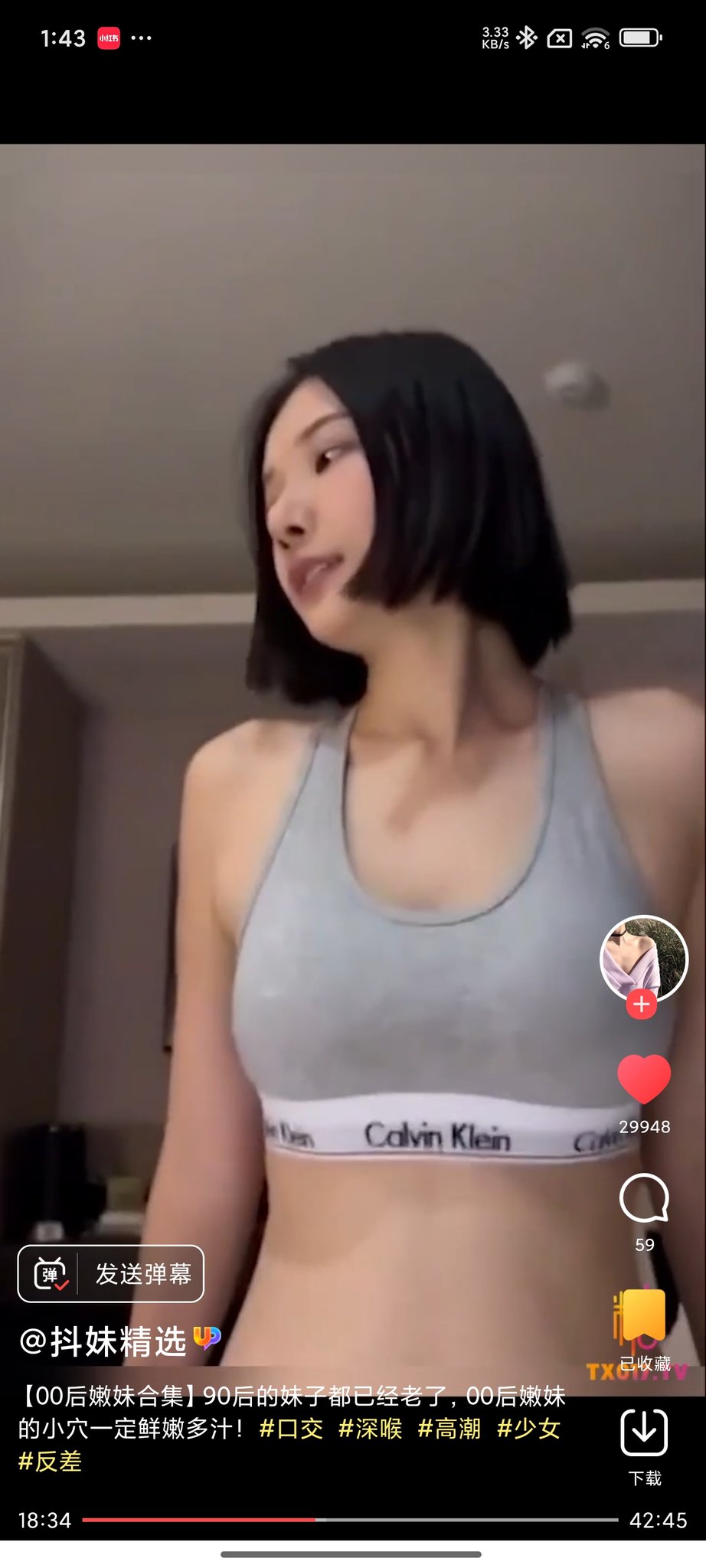
Task: Open the comments with 59 replies
Action: [x=644, y=1198]
